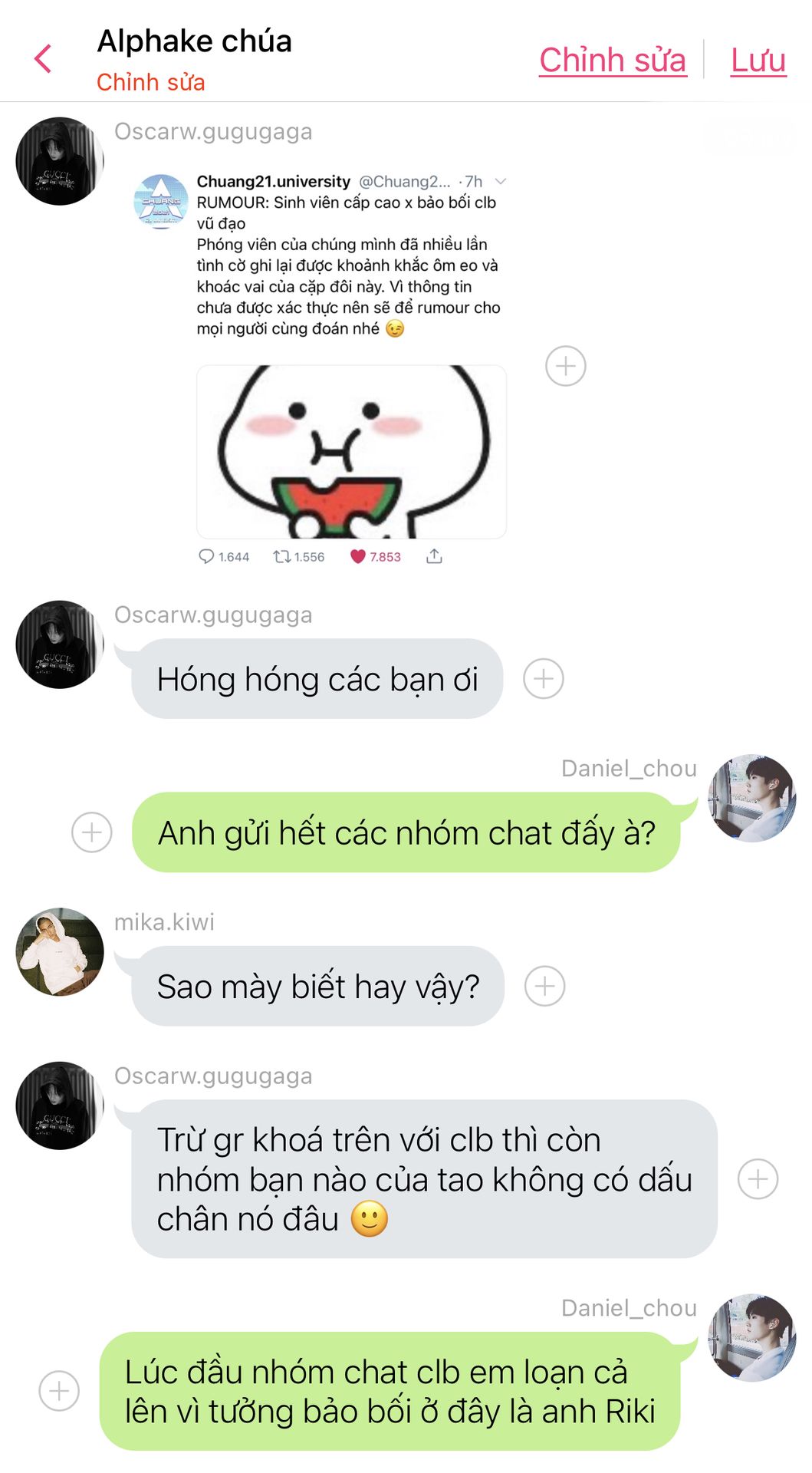
Task: Tap plus icon next to Sao mày biết hay vậy
Action: pyautogui.click(x=545, y=986)
